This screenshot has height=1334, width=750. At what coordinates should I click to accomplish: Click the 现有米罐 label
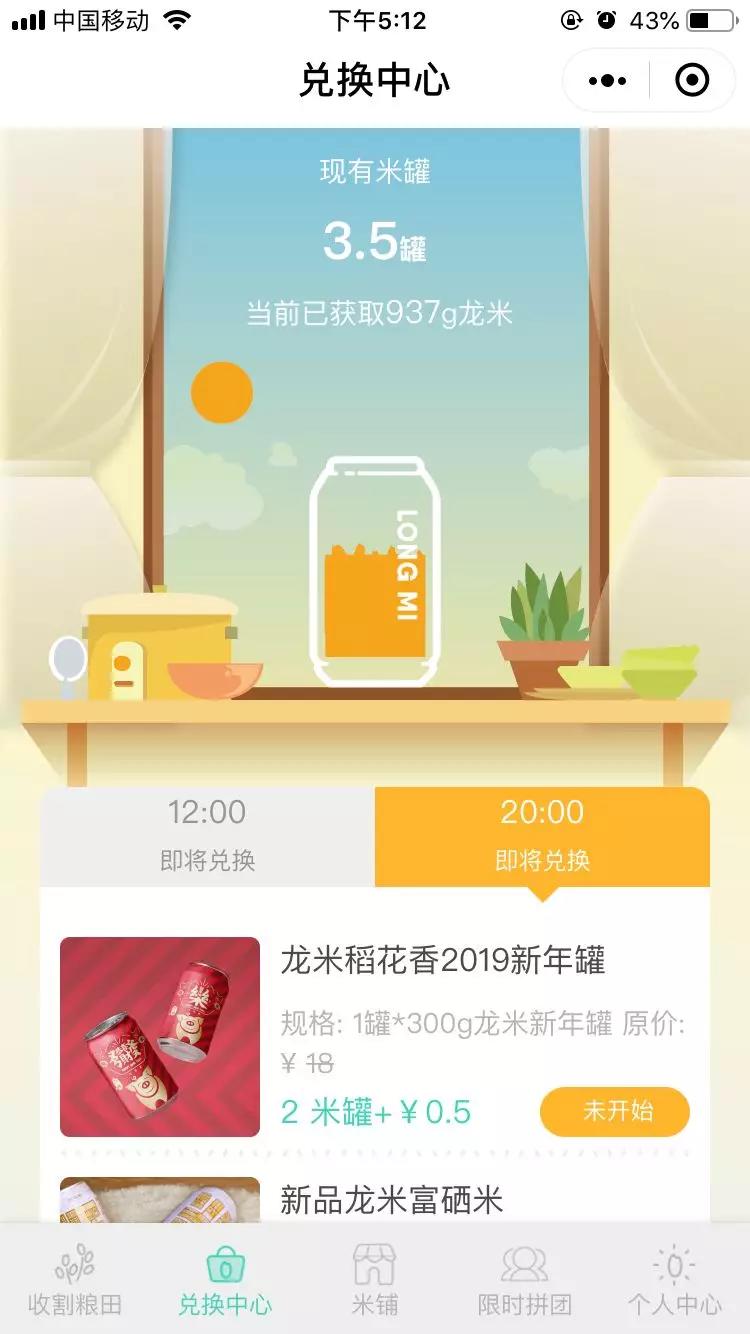pos(375,170)
